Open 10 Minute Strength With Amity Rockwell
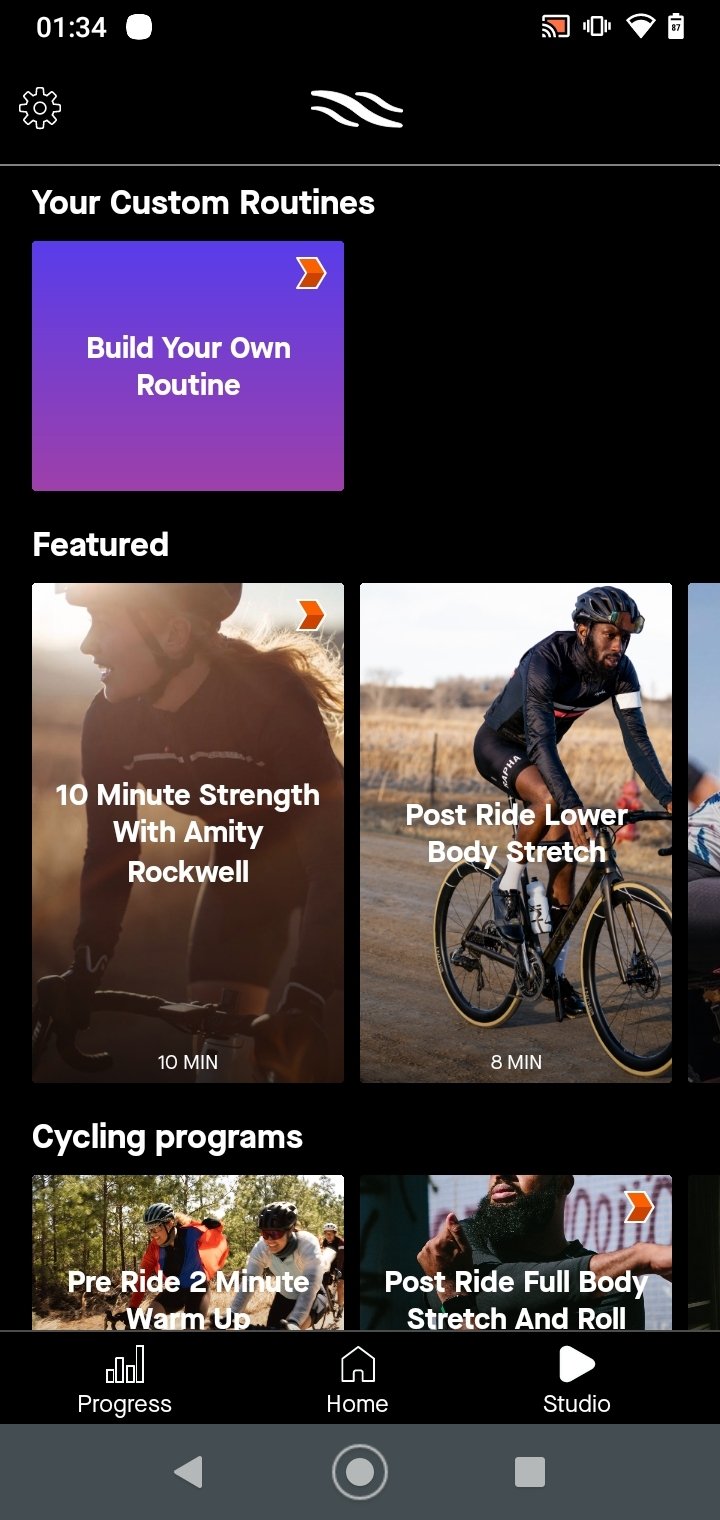 click(188, 833)
